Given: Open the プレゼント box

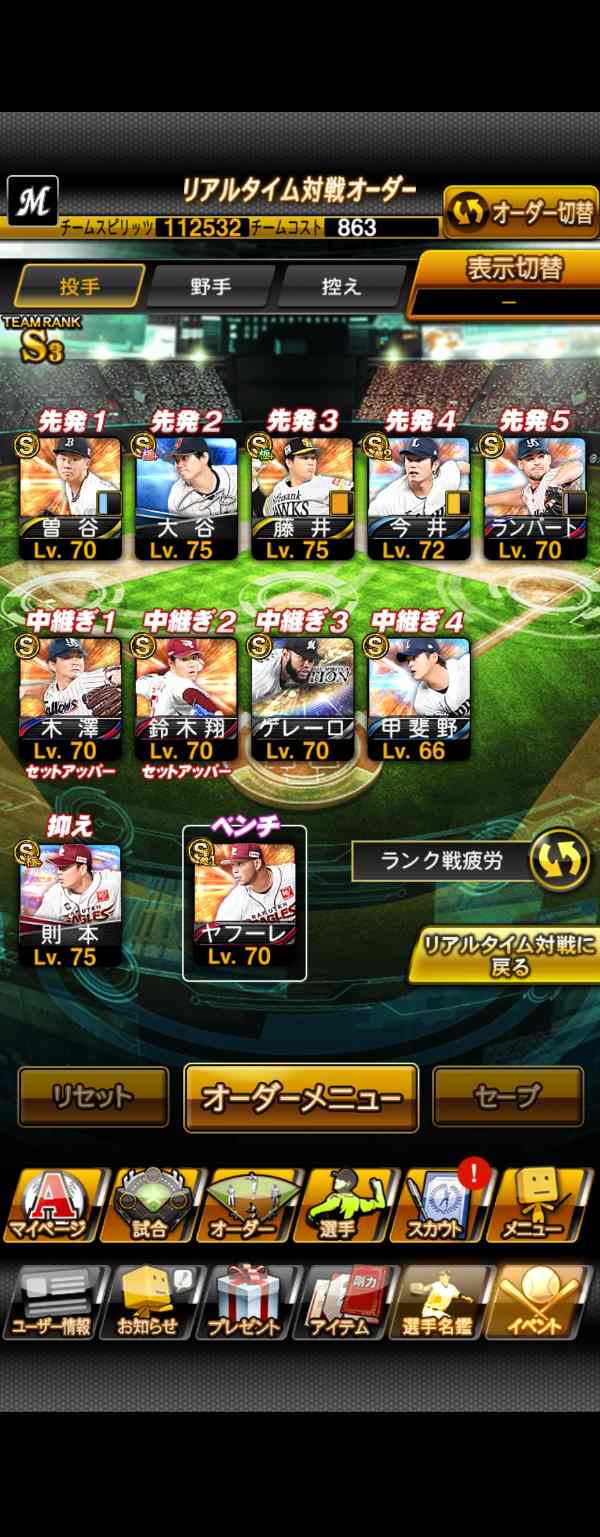Looking at the screenshot, I should point(245,1302).
